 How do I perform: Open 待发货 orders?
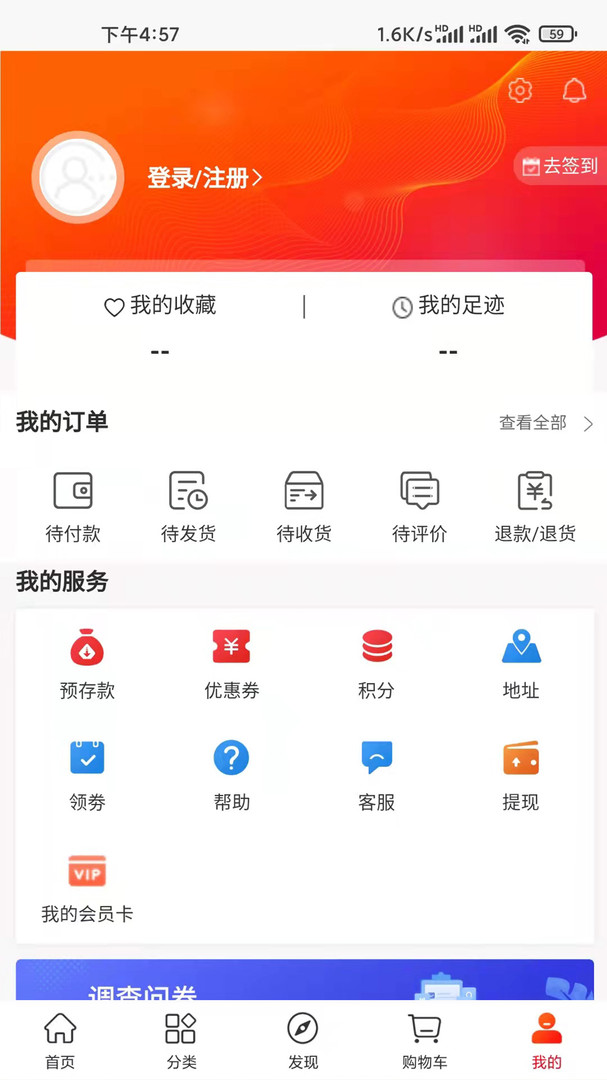(x=188, y=507)
